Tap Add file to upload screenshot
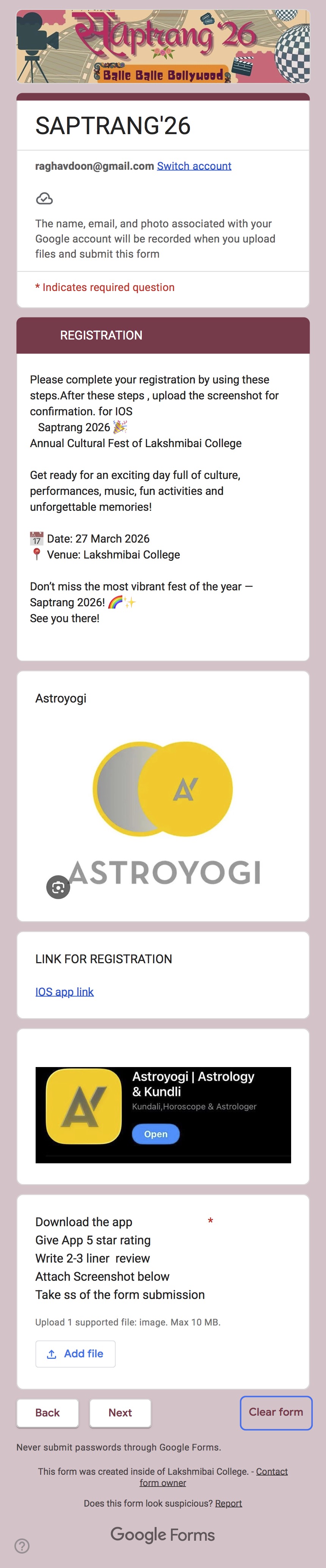 point(75,1354)
